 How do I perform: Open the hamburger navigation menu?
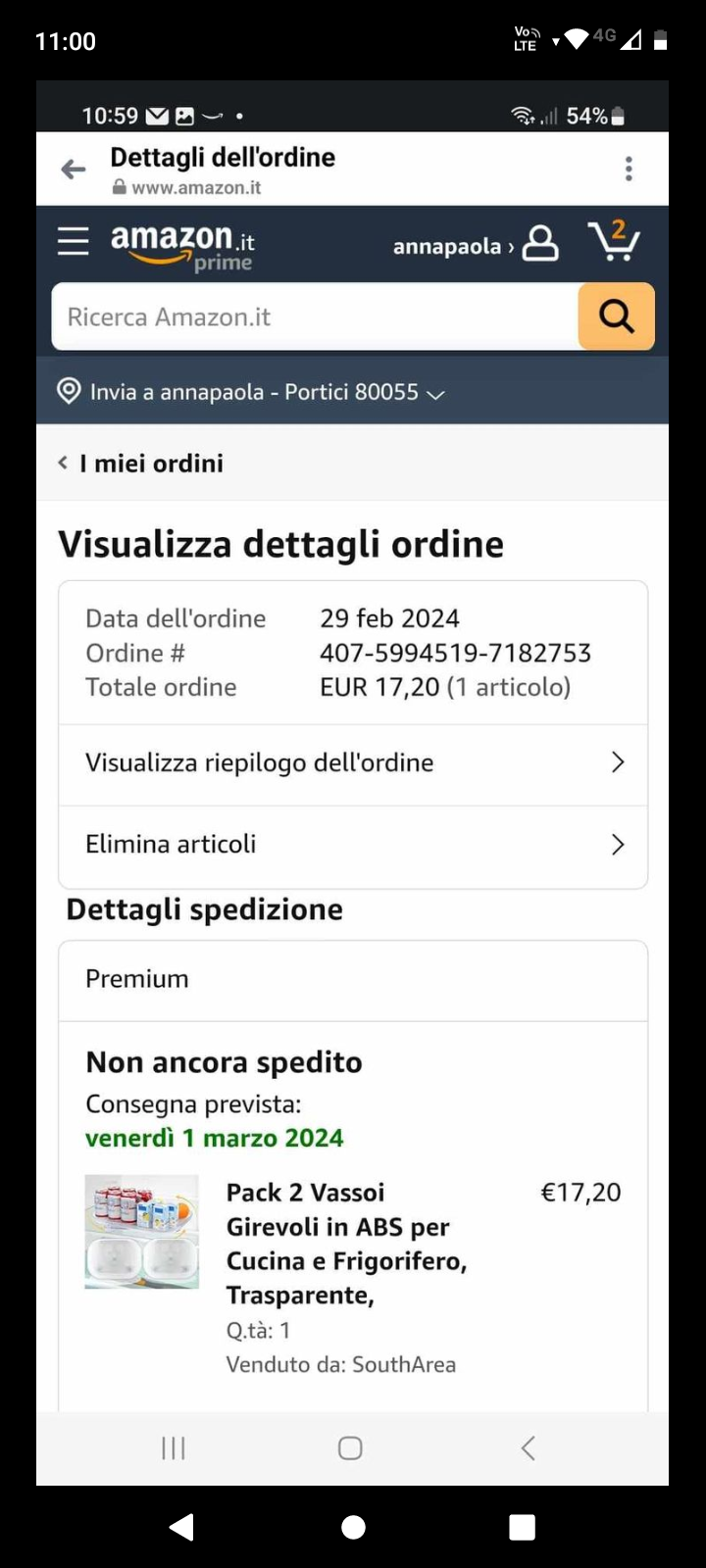74,241
